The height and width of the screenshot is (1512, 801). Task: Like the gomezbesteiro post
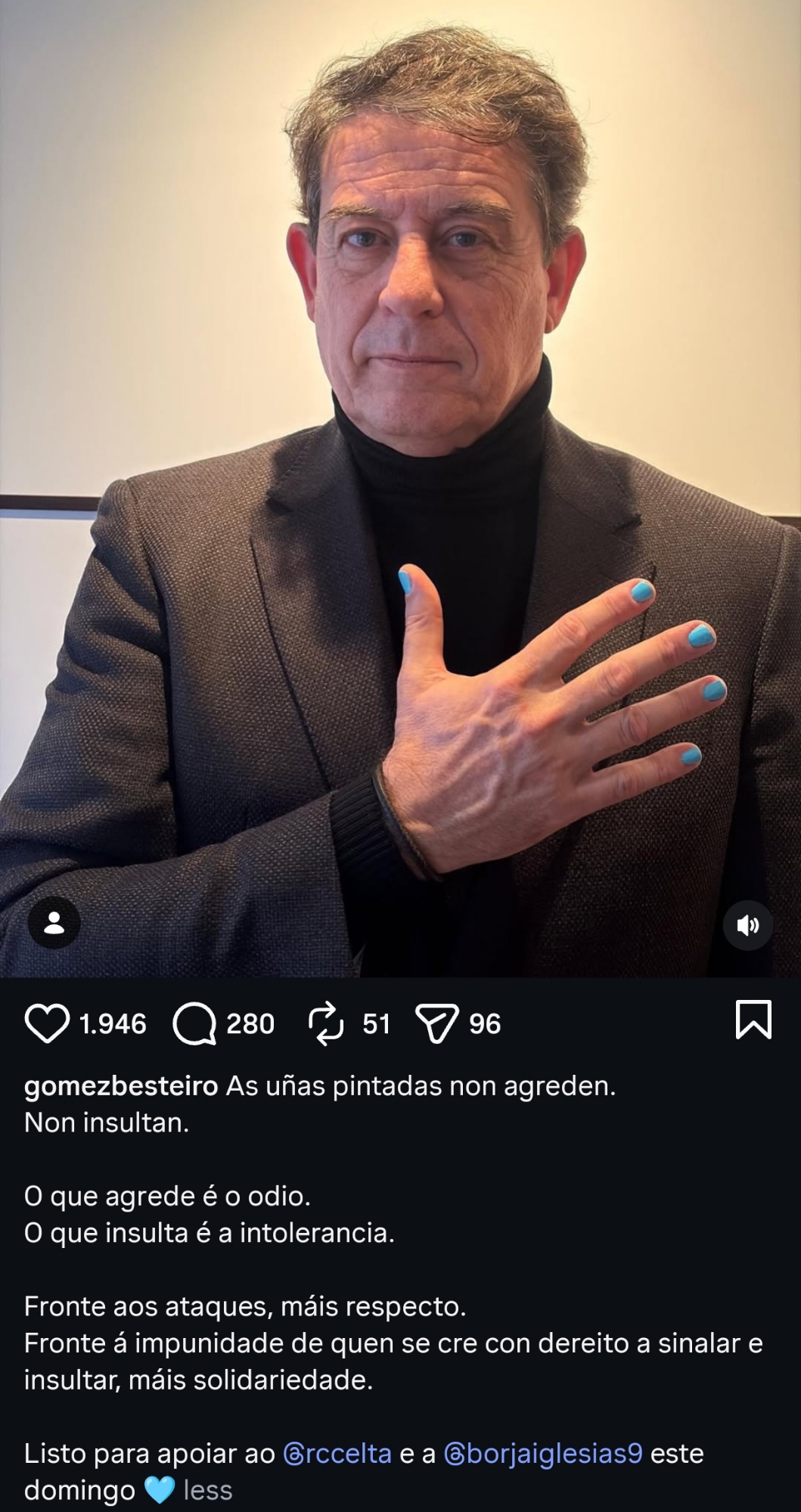point(47,1023)
